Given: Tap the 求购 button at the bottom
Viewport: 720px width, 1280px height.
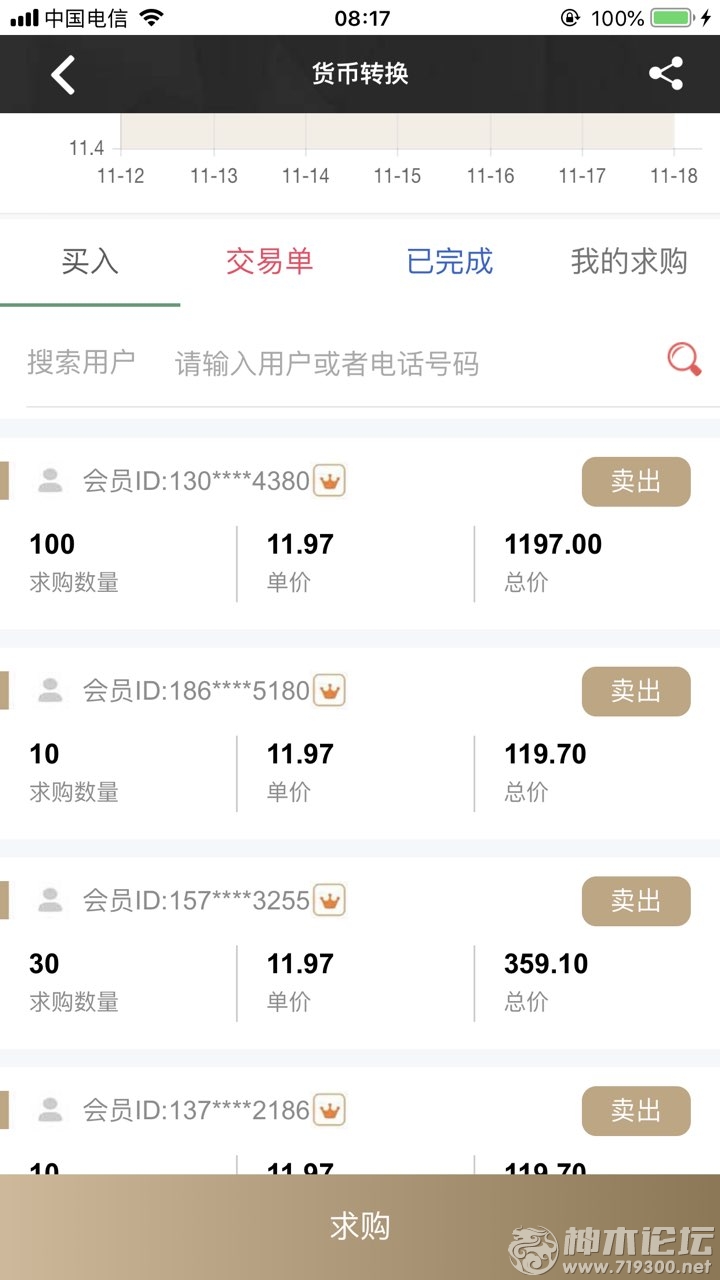Looking at the screenshot, I should 360,1227.
